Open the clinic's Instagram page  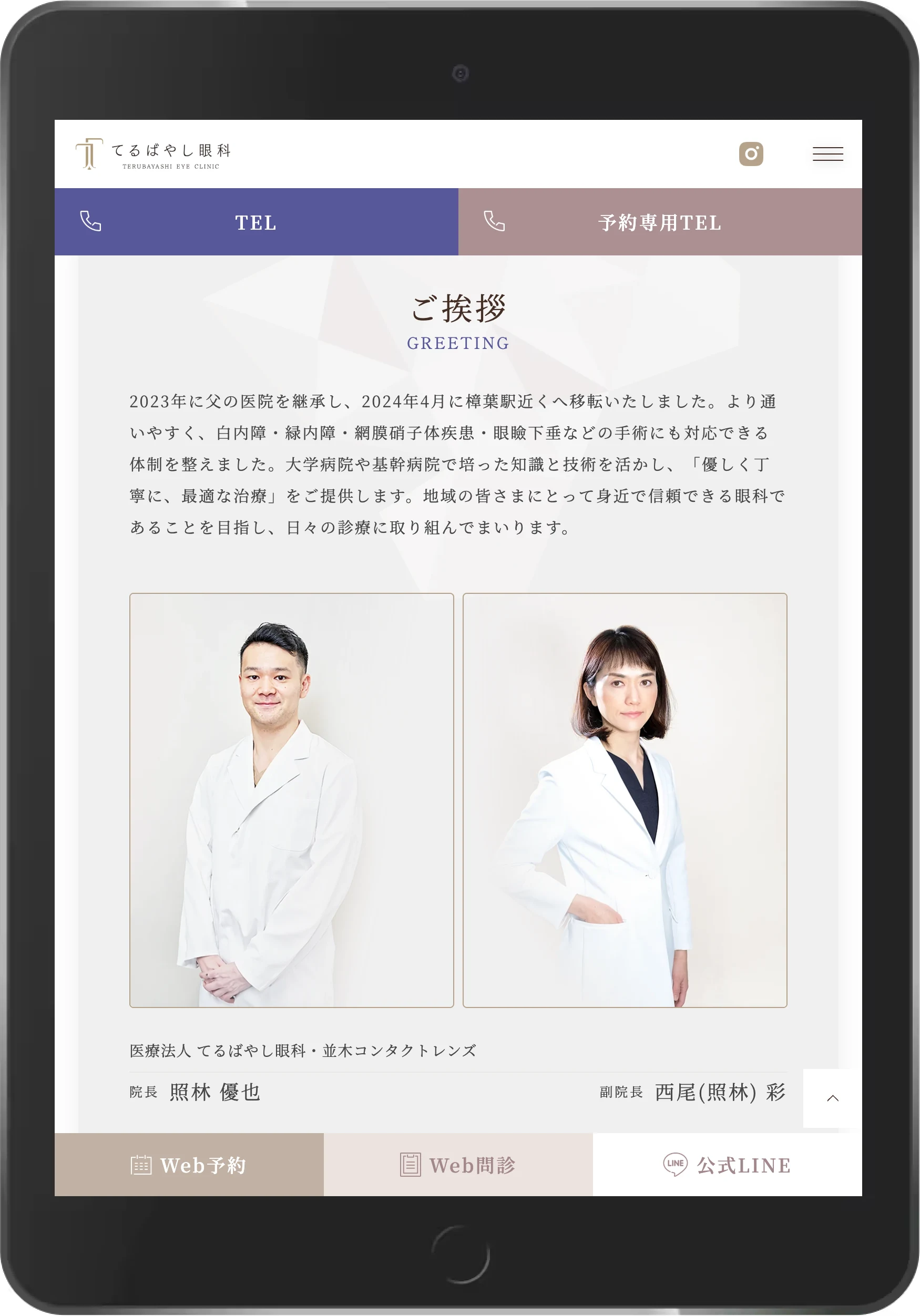pos(751,153)
